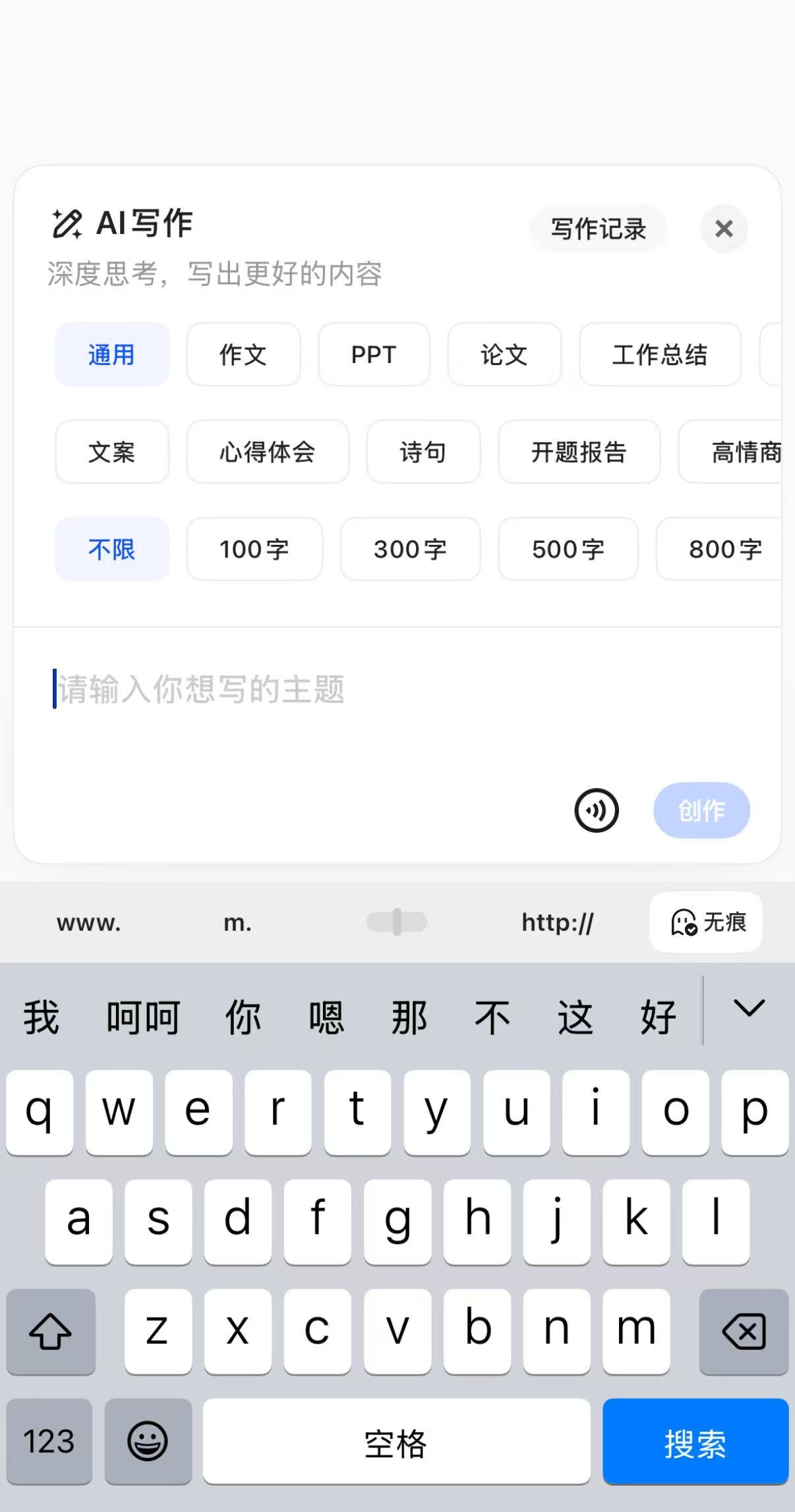Screen dimensions: 795x1512
Task: Close the AI写作 panel
Action: click(x=723, y=229)
